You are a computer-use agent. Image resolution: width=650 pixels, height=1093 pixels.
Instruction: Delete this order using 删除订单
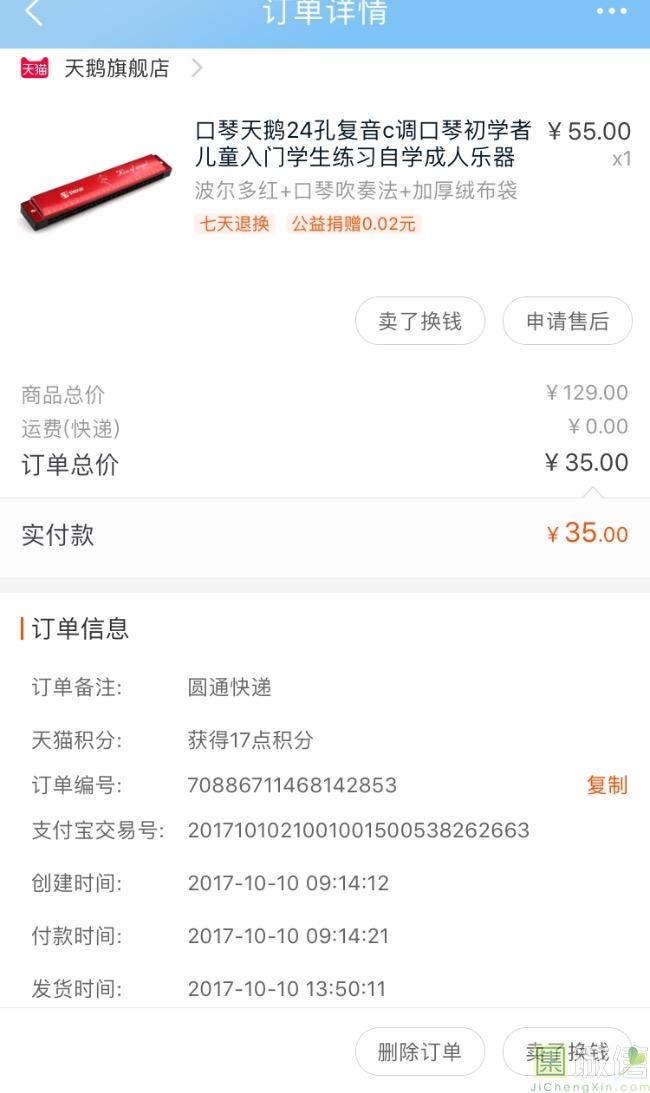(x=420, y=1052)
